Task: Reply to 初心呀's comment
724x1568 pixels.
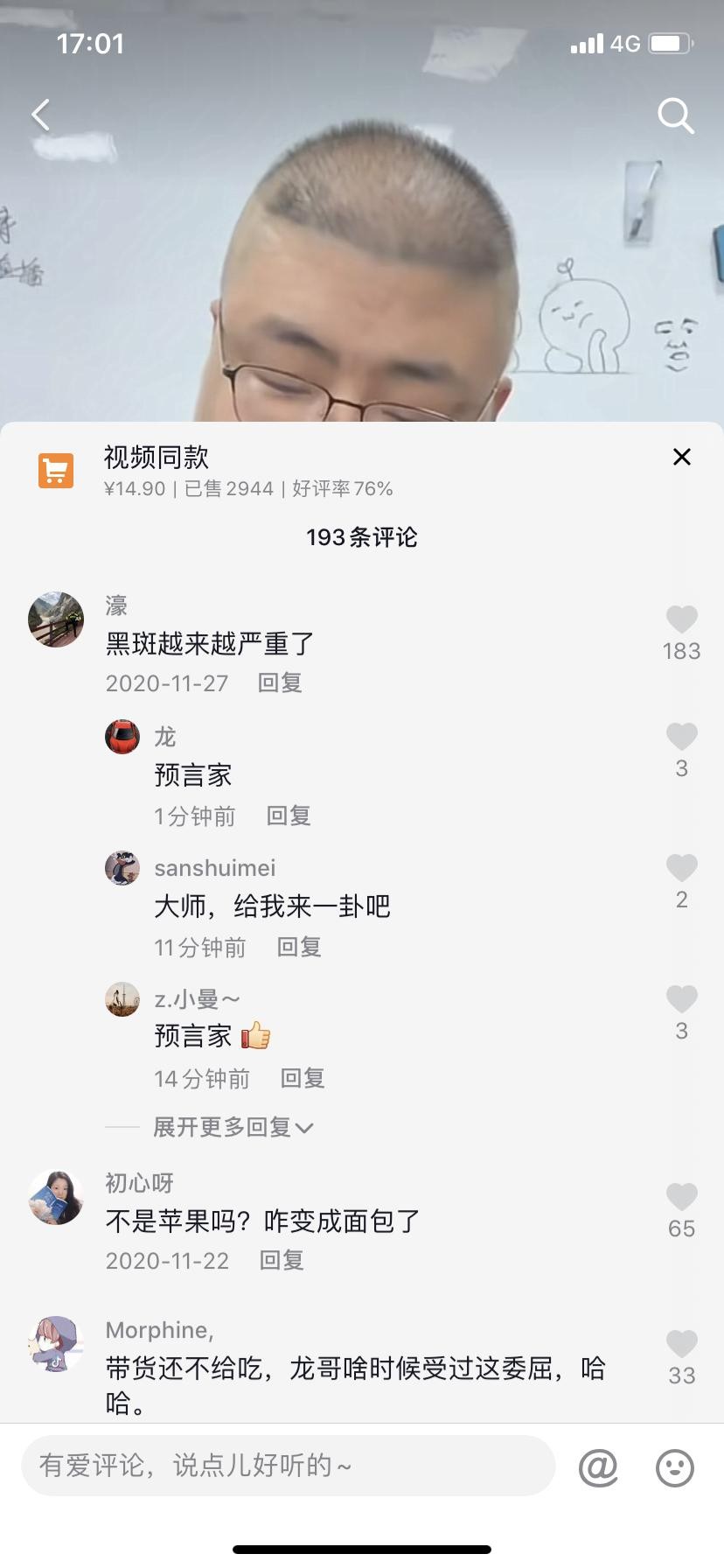Action: [282, 1261]
